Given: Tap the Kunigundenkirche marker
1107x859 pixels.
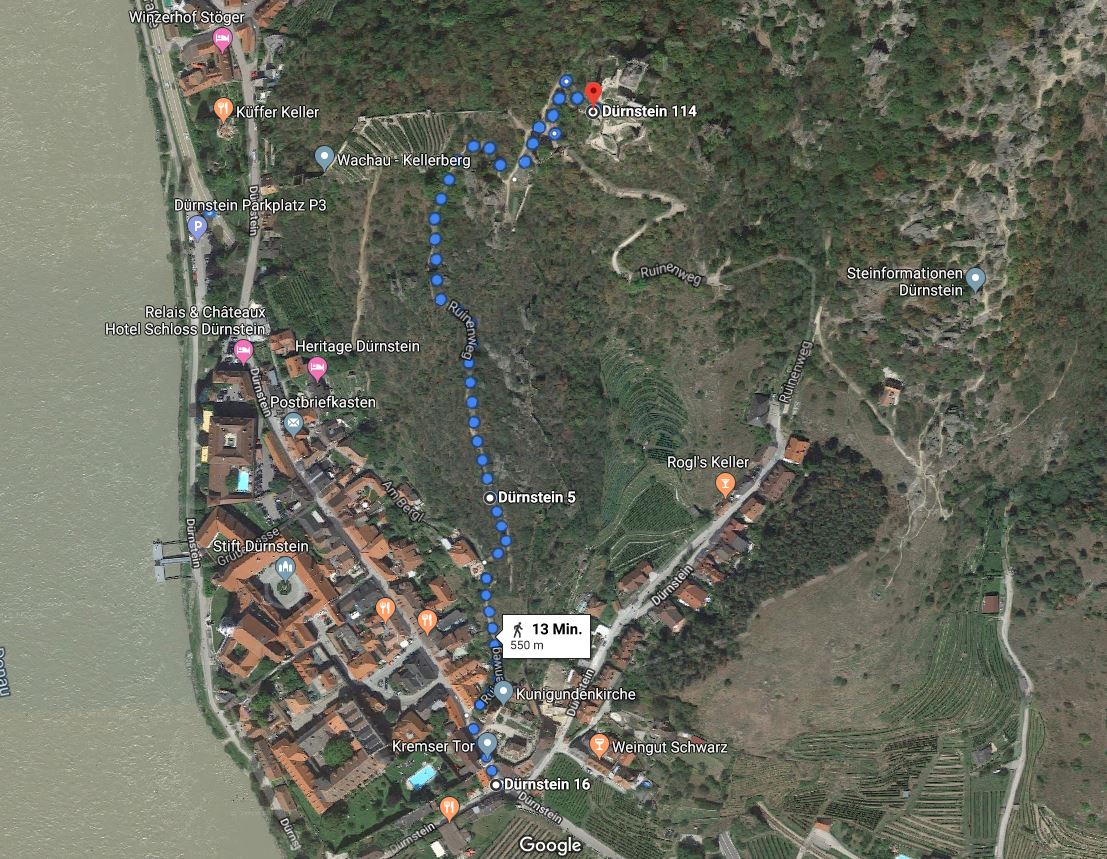Looking at the screenshot, I should pos(504,692).
